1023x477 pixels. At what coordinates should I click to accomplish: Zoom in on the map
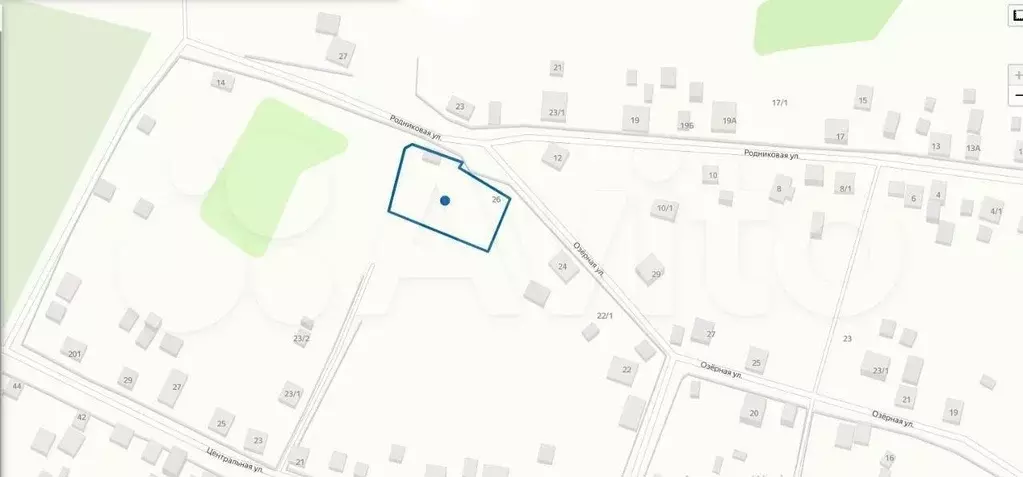[1017, 76]
